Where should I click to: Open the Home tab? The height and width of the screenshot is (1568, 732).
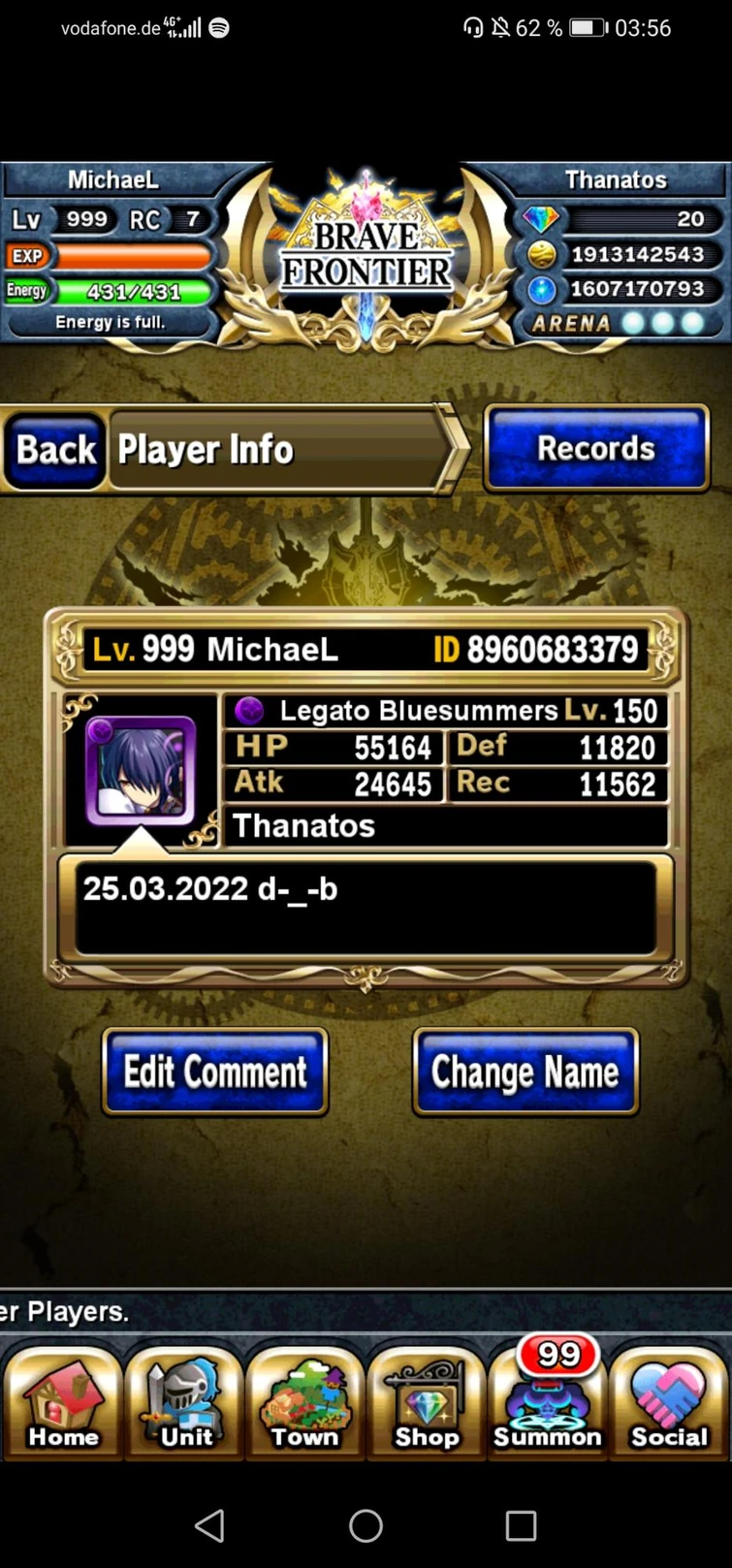[x=63, y=1402]
